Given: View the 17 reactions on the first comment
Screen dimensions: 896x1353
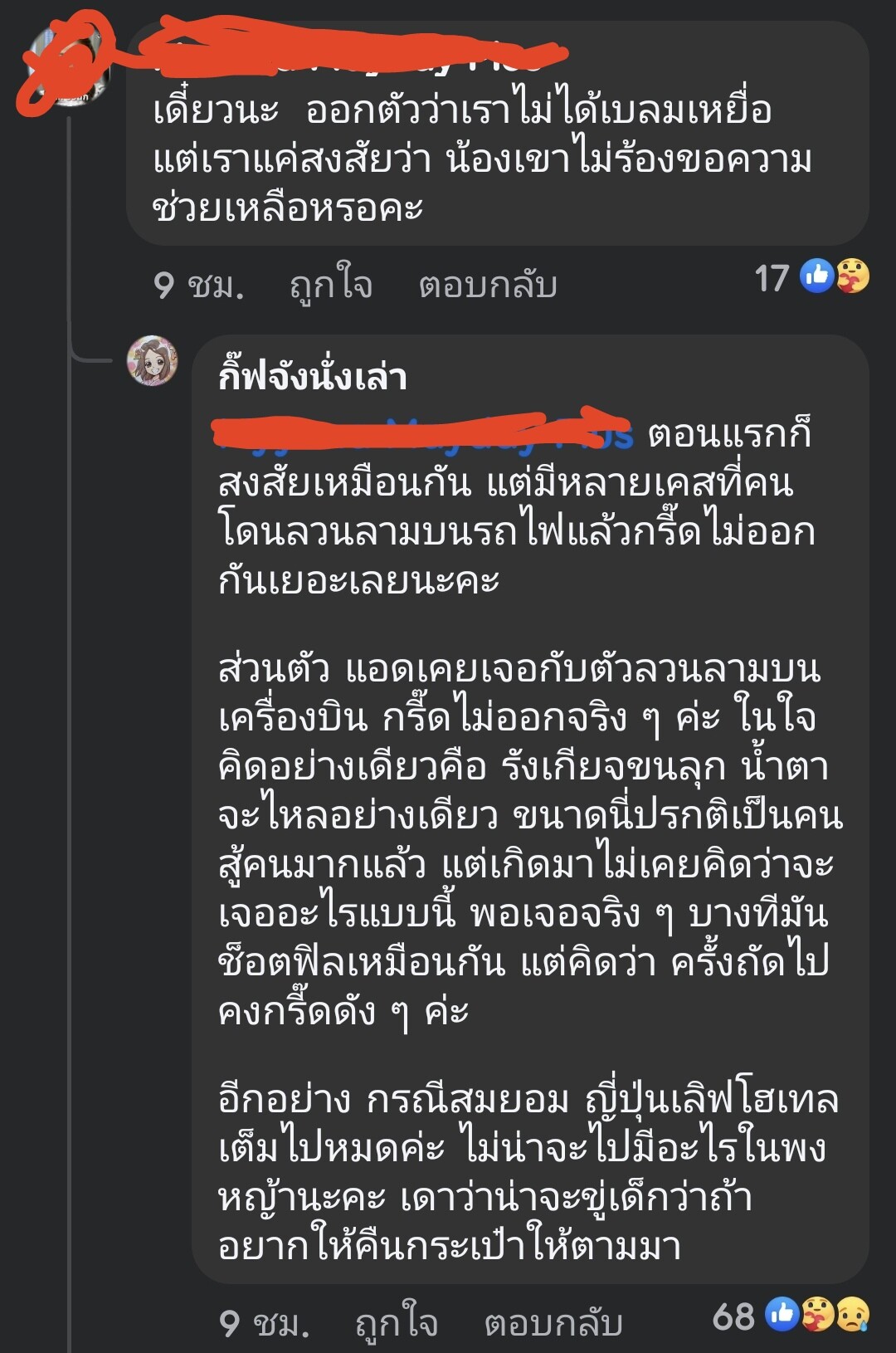Looking at the screenshot, I should coord(811,277).
